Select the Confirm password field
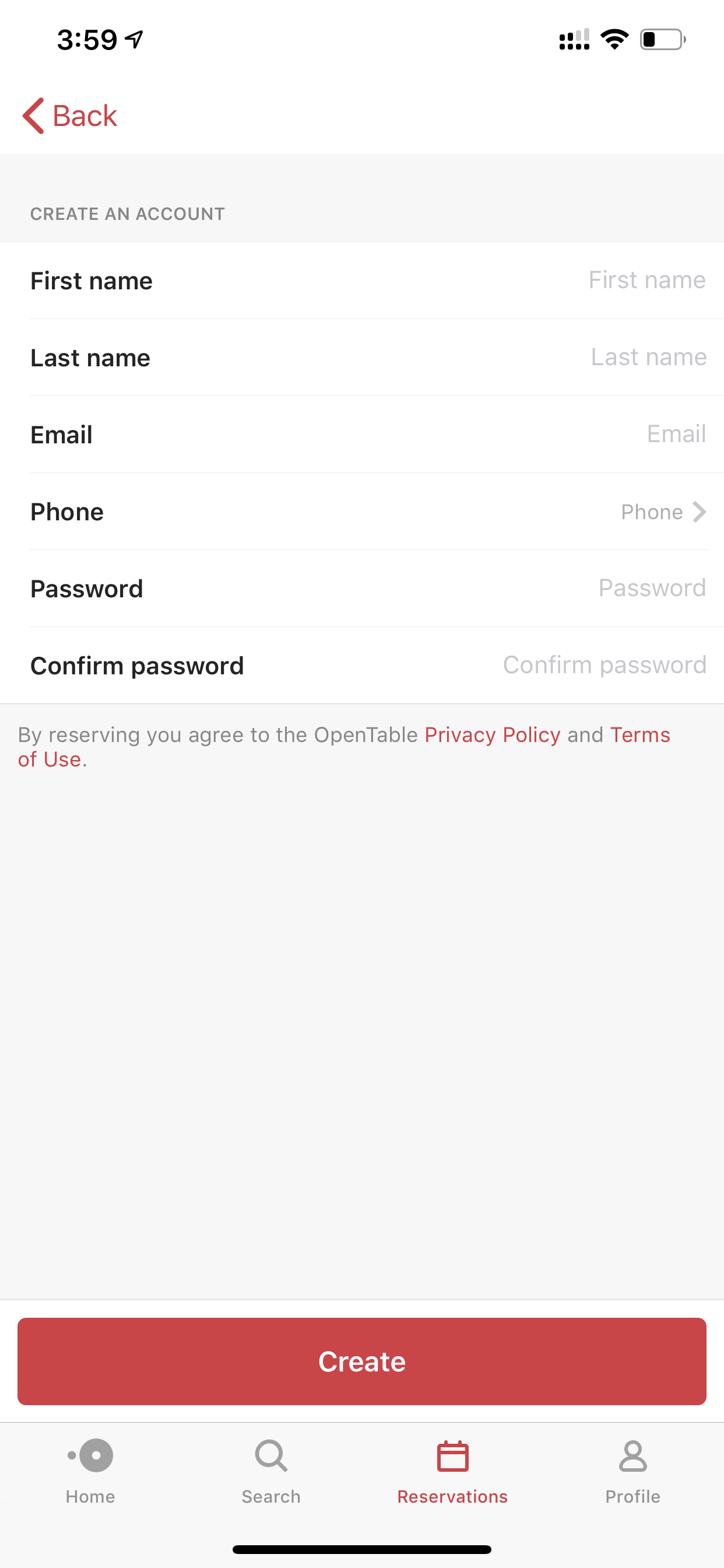Screen dimensions: 724x1568 click(x=362, y=666)
